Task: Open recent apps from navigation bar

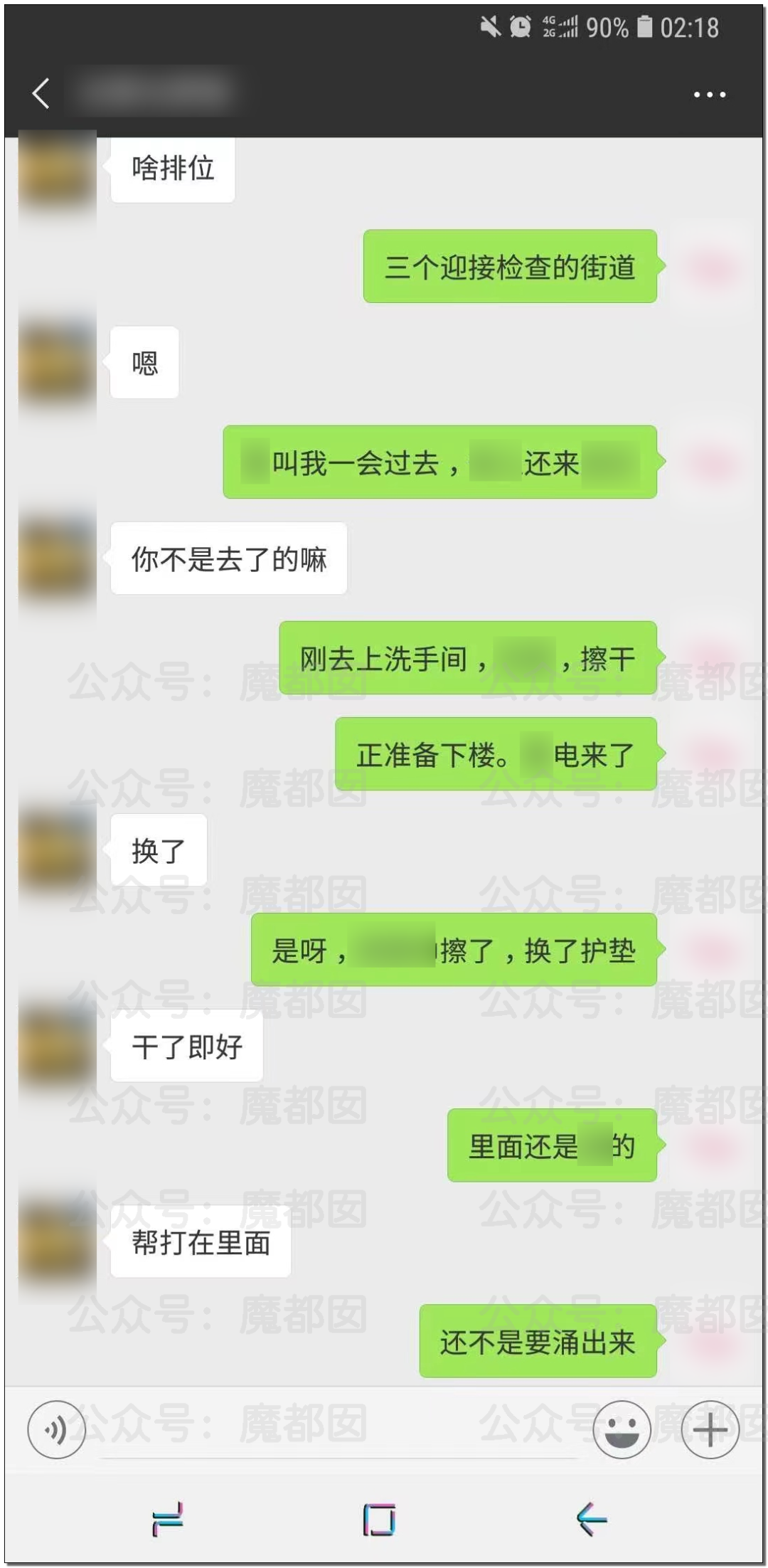Action: tap(168, 1519)
